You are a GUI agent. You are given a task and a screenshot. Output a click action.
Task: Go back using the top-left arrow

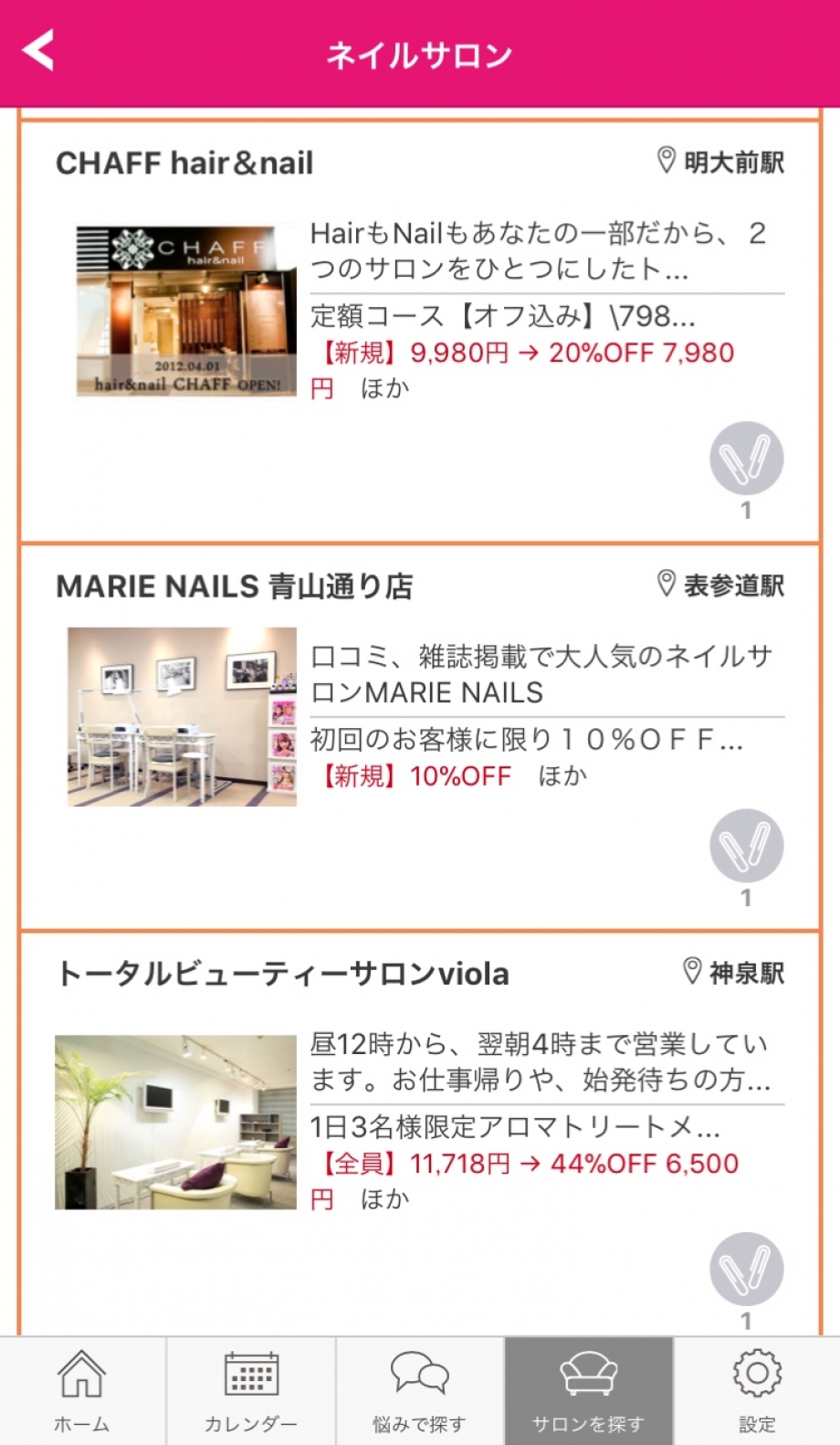pos(39,51)
